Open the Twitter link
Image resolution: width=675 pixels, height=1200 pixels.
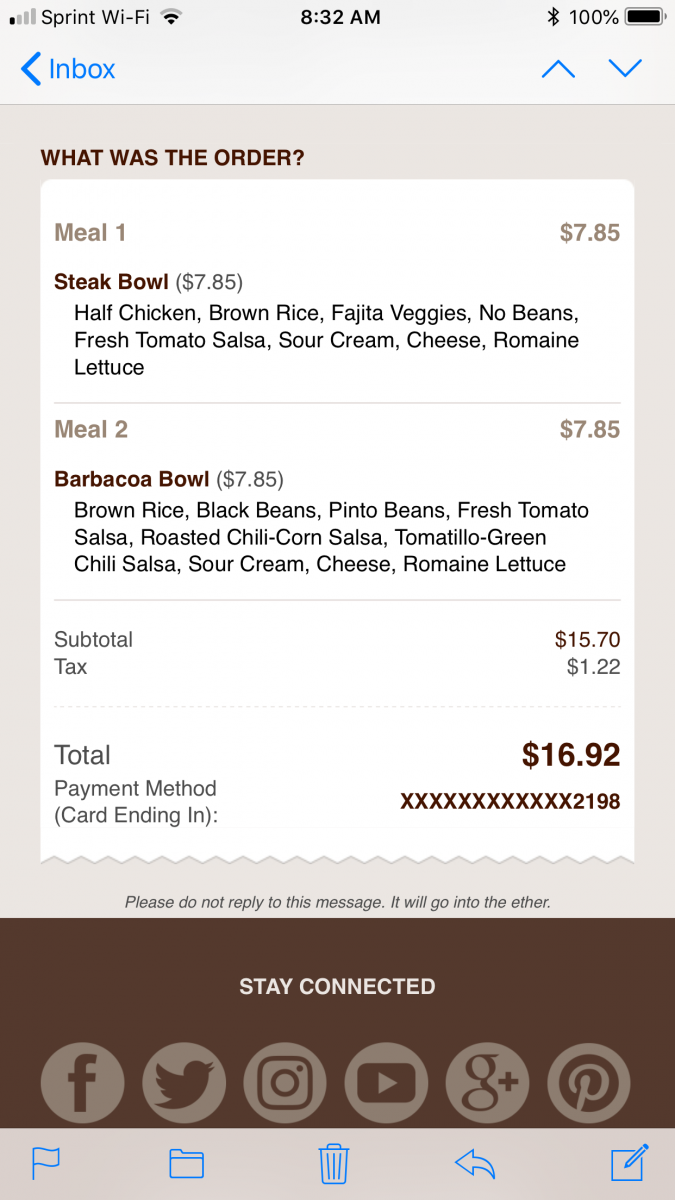coord(184,1083)
